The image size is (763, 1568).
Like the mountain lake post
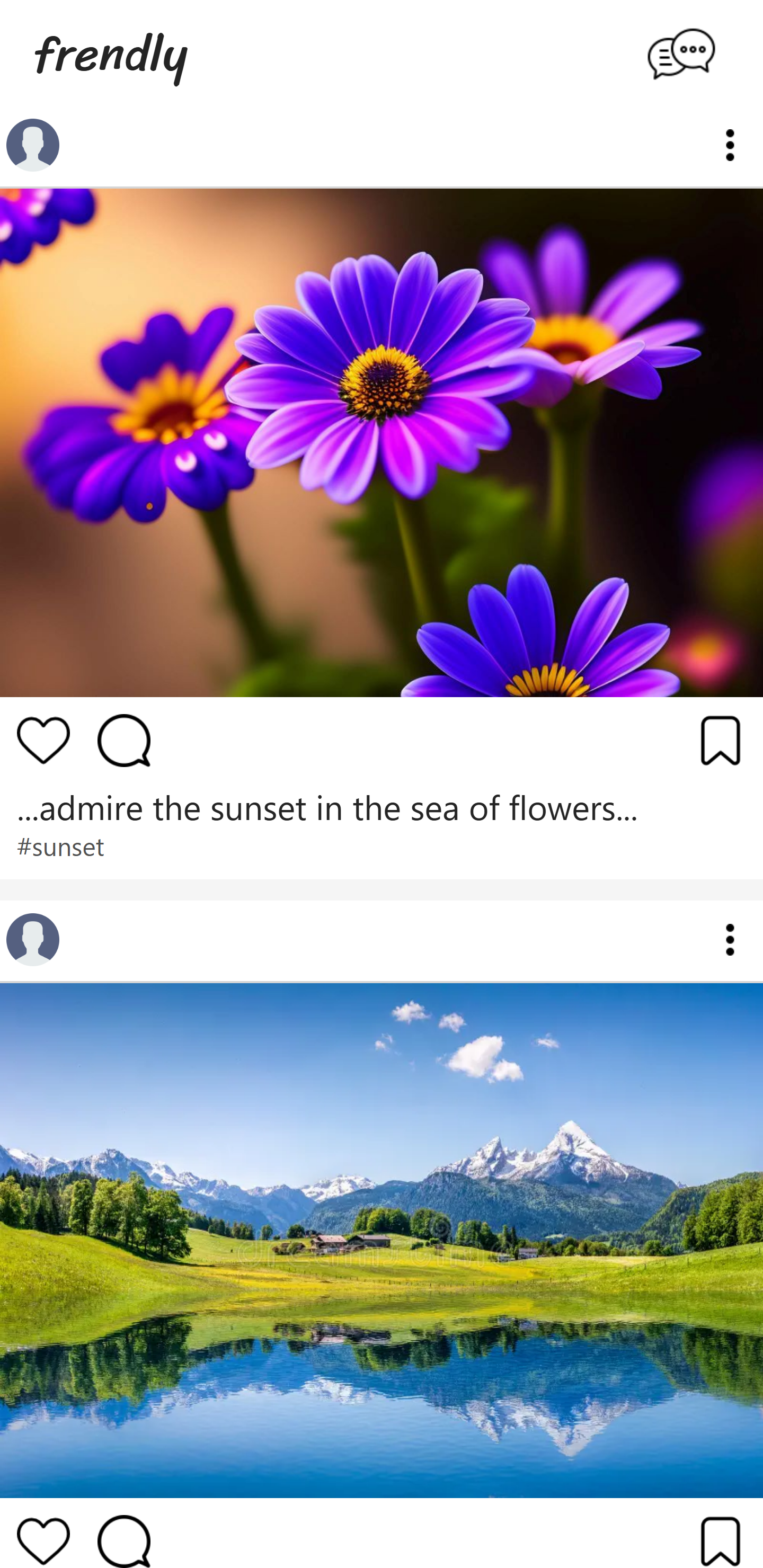(43, 1540)
